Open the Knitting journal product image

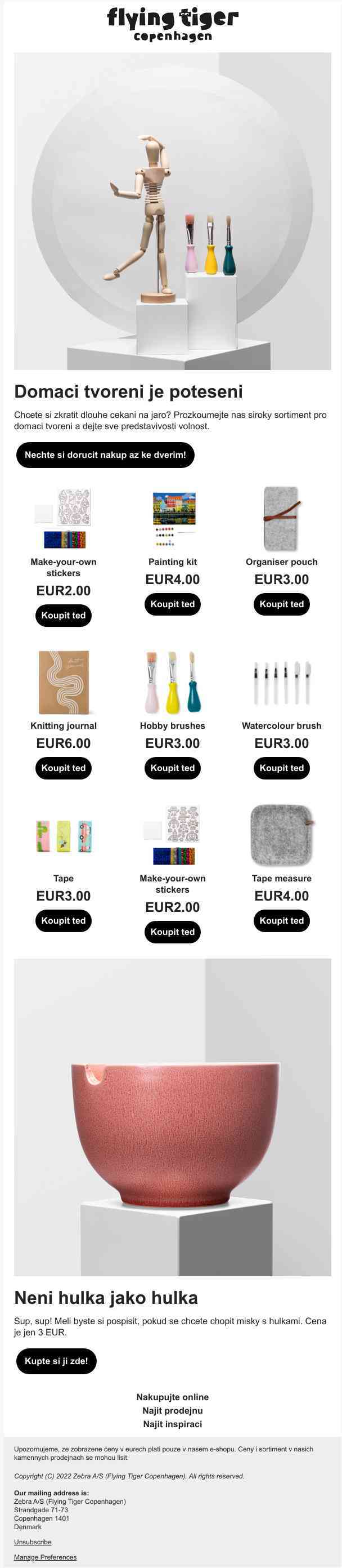tap(64, 681)
